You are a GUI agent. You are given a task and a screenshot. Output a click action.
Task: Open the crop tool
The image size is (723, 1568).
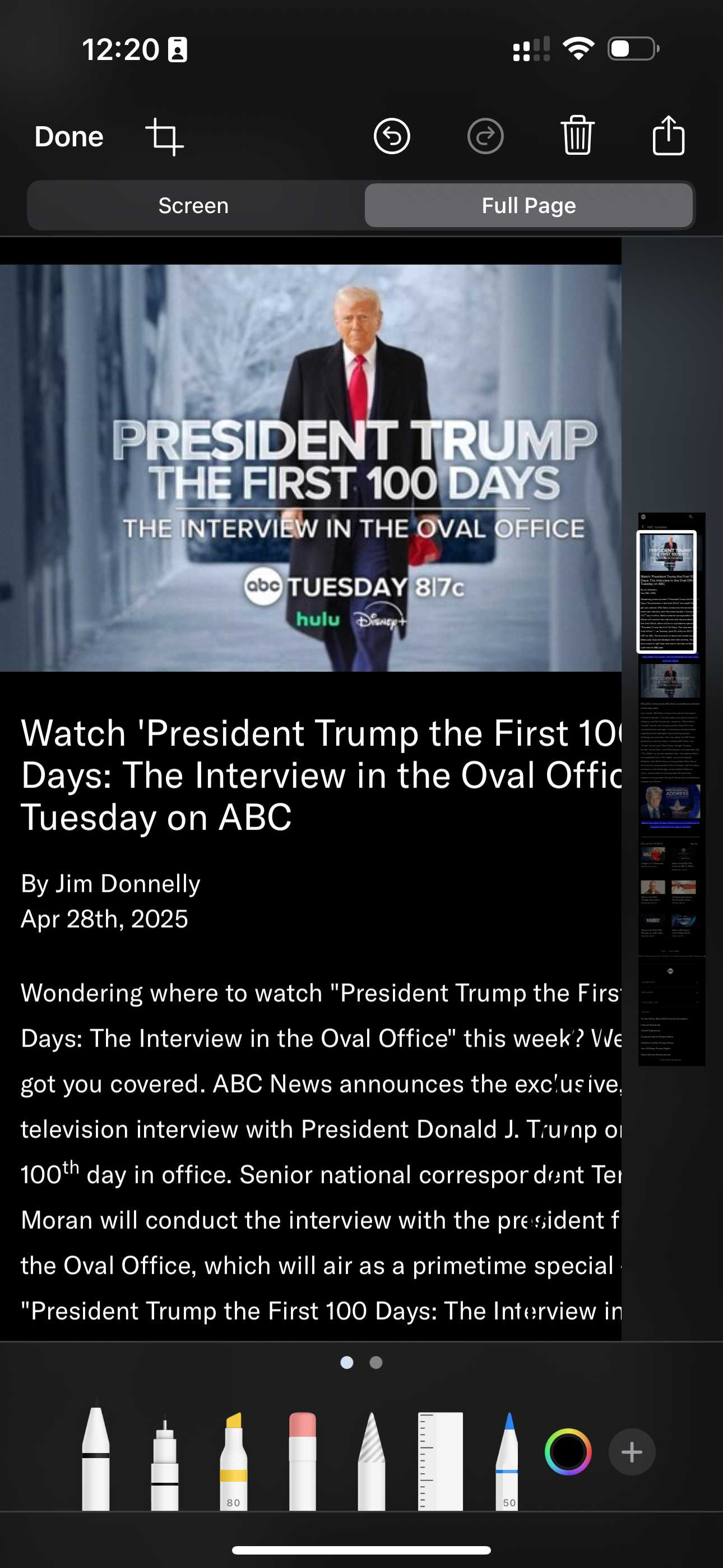[164, 136]
